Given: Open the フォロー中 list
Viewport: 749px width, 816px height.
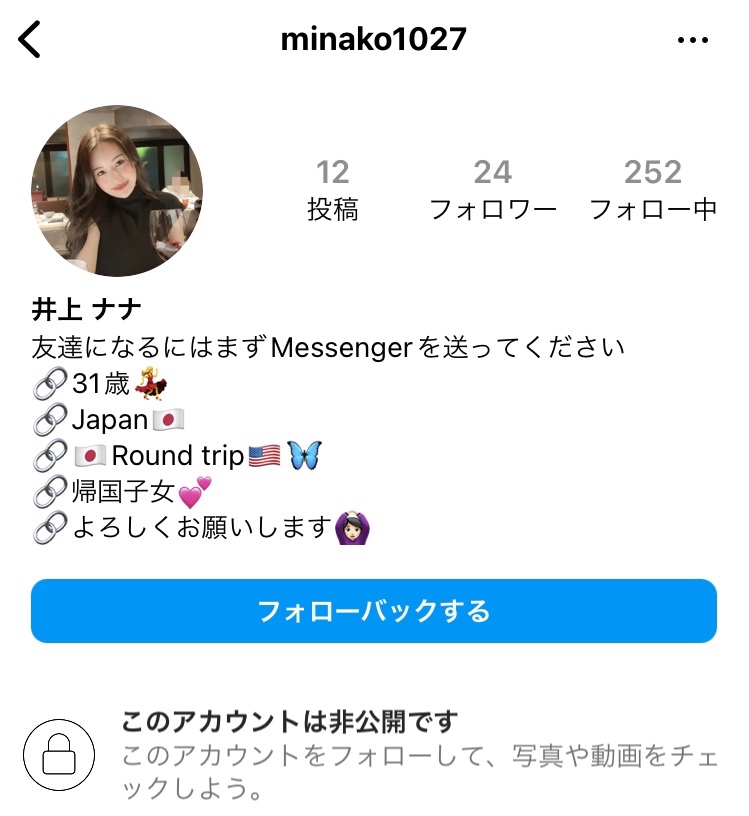Looking at the screenshot, I should coord(653,190).
